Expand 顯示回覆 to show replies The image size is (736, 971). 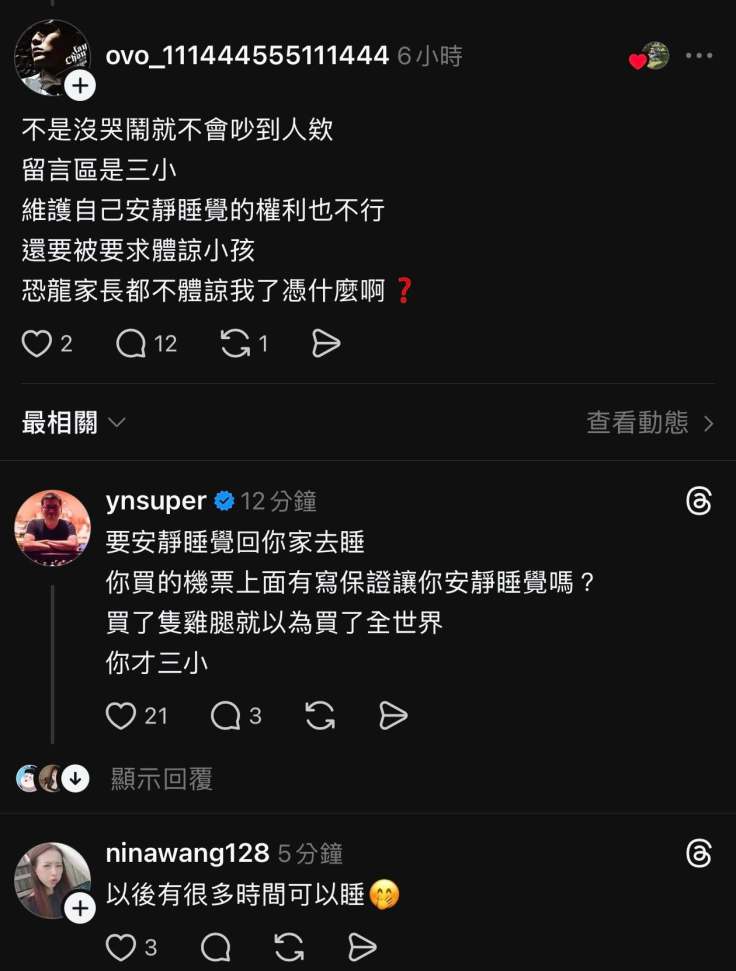161,779
